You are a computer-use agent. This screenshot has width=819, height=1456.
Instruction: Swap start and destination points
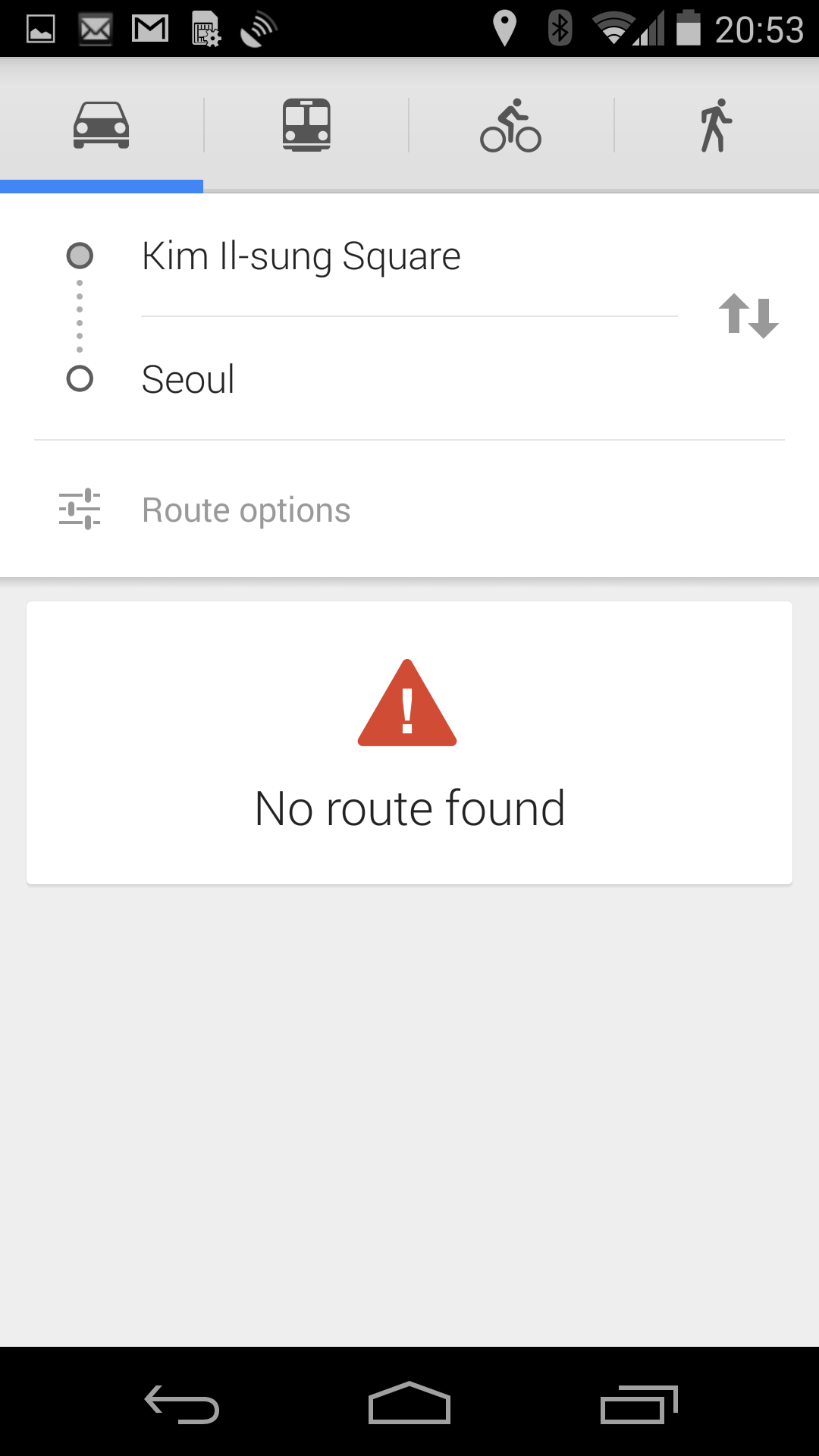pyautogui.click(x=748, y=315)
